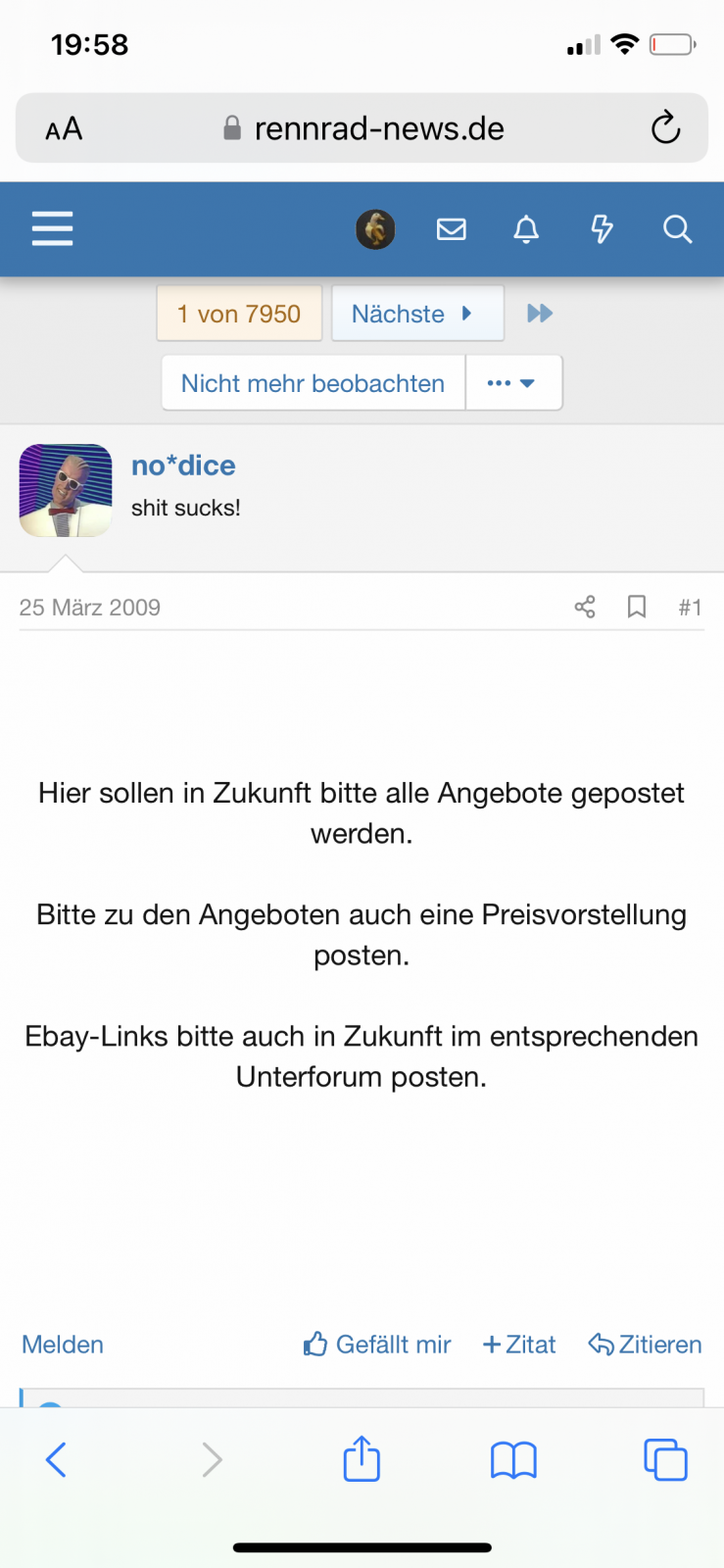Jump to the last page

(x=540, y=314)
